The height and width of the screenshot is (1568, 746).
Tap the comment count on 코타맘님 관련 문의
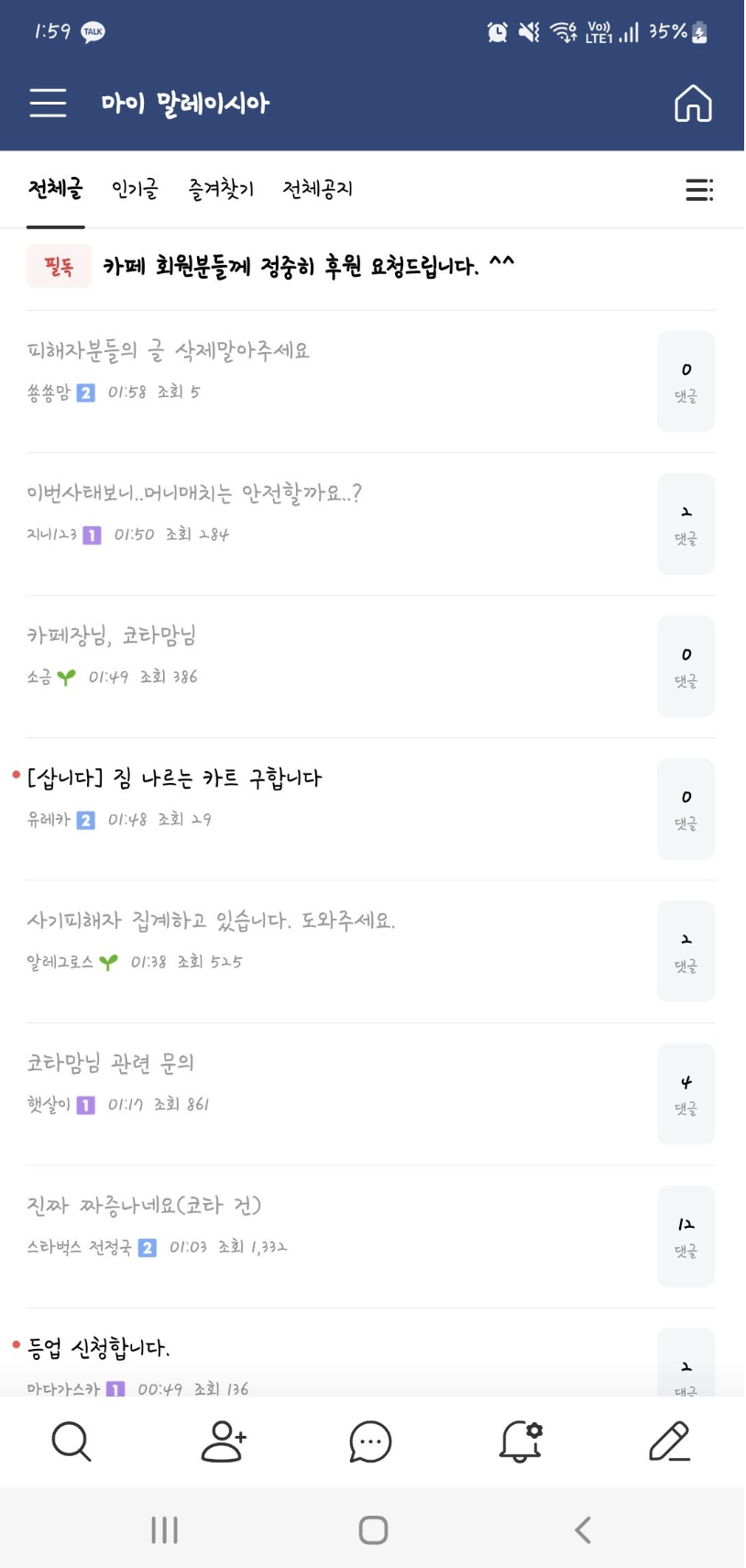click(685, 1092)
